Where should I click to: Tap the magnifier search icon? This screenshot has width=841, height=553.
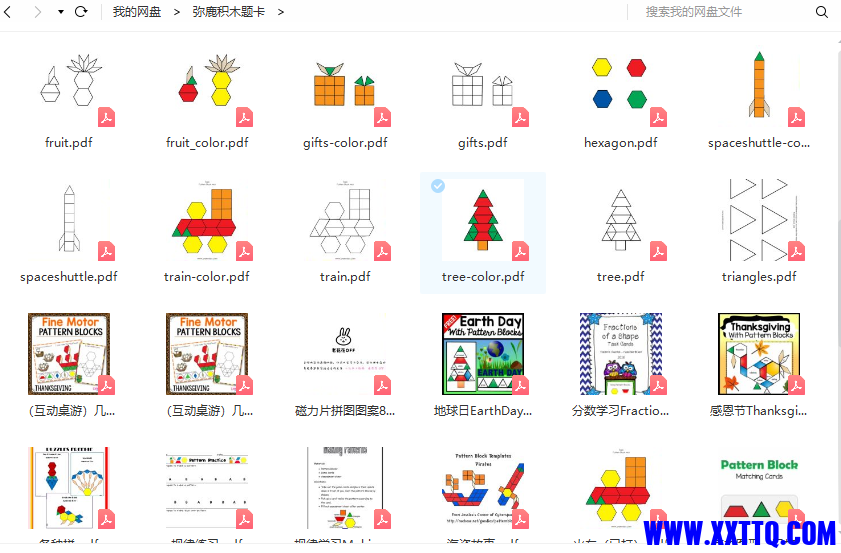point(822,12)
